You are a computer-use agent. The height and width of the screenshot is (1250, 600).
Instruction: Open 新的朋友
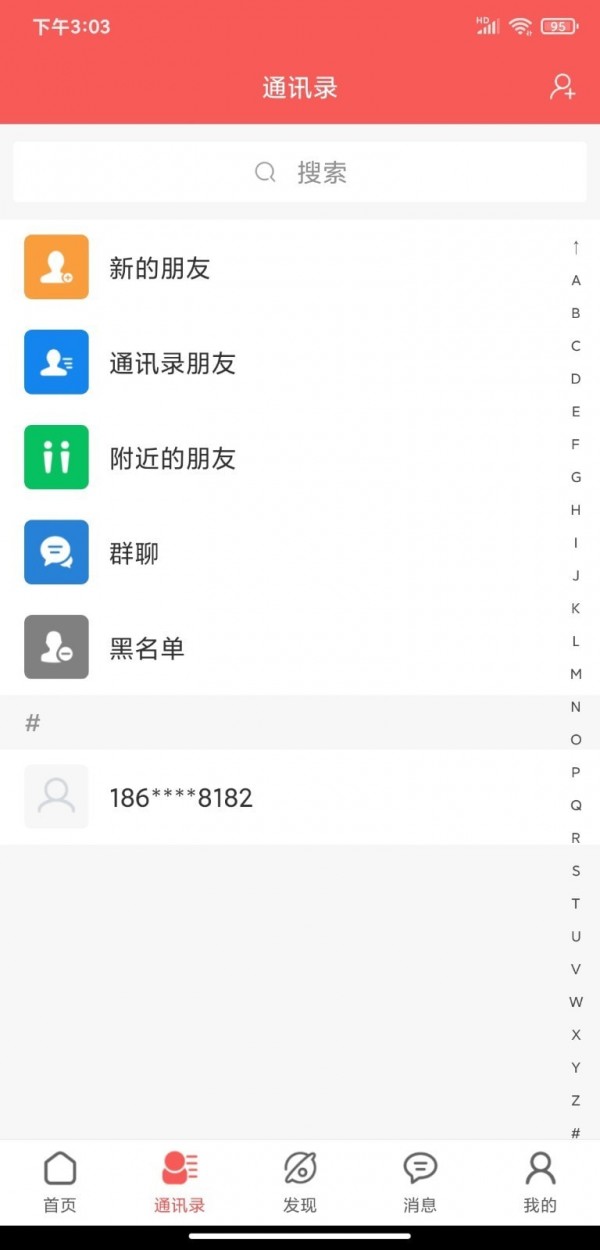[160, 268]
